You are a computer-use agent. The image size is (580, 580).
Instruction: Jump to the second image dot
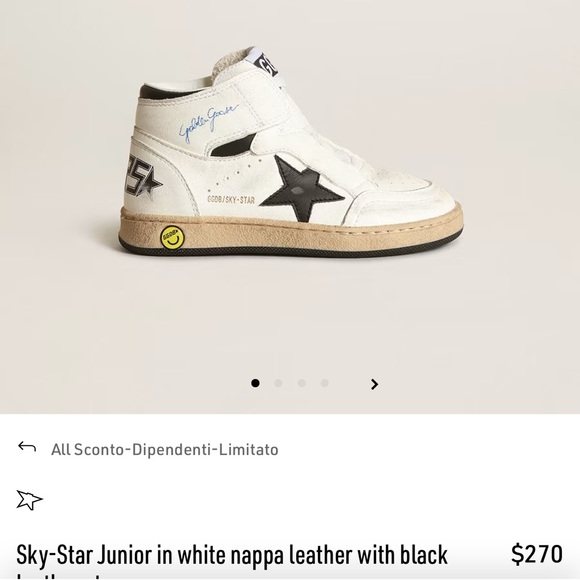pos(278,383)
